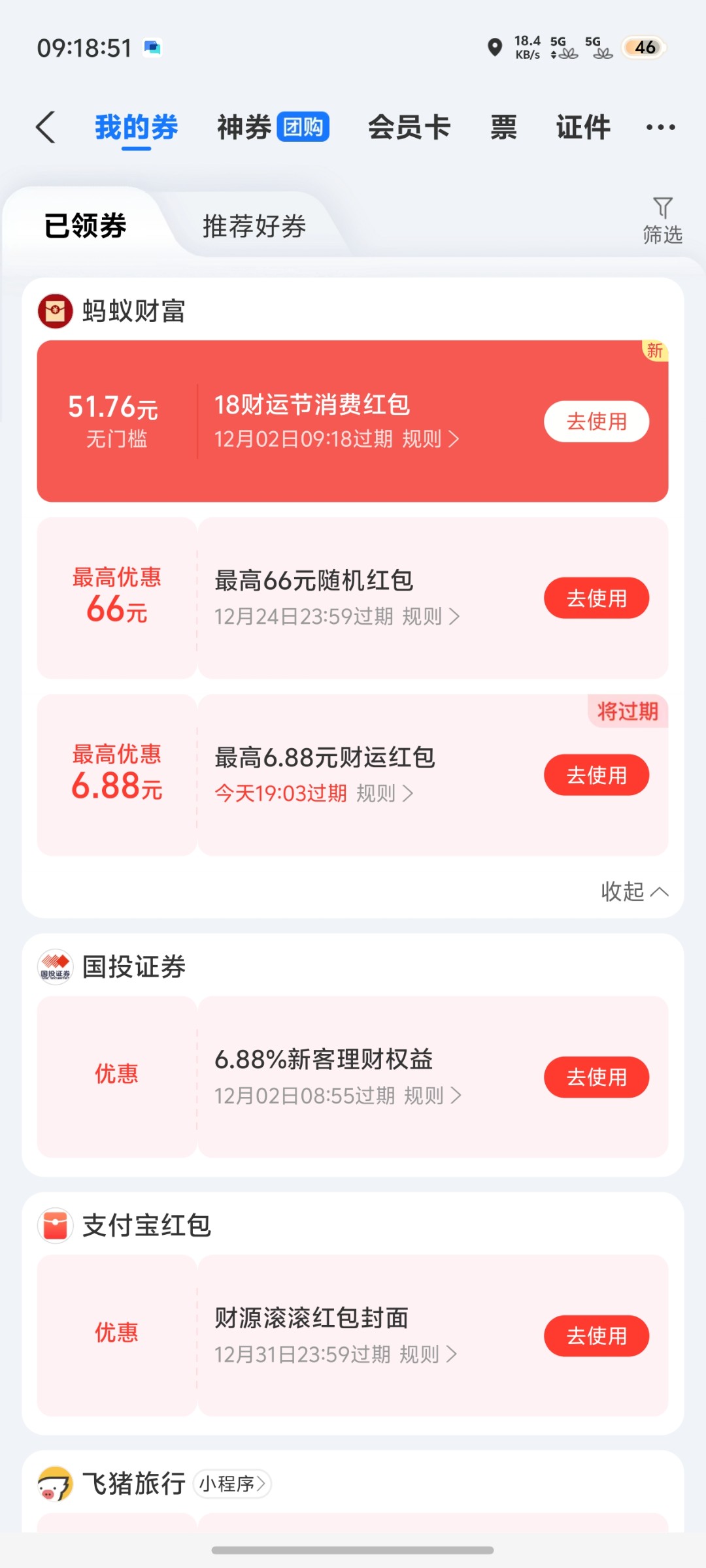Screen dimensions: 706x1568
Task: Use the 6.88%新客理财权益 coupon
Action: [x=596, y=1077]
